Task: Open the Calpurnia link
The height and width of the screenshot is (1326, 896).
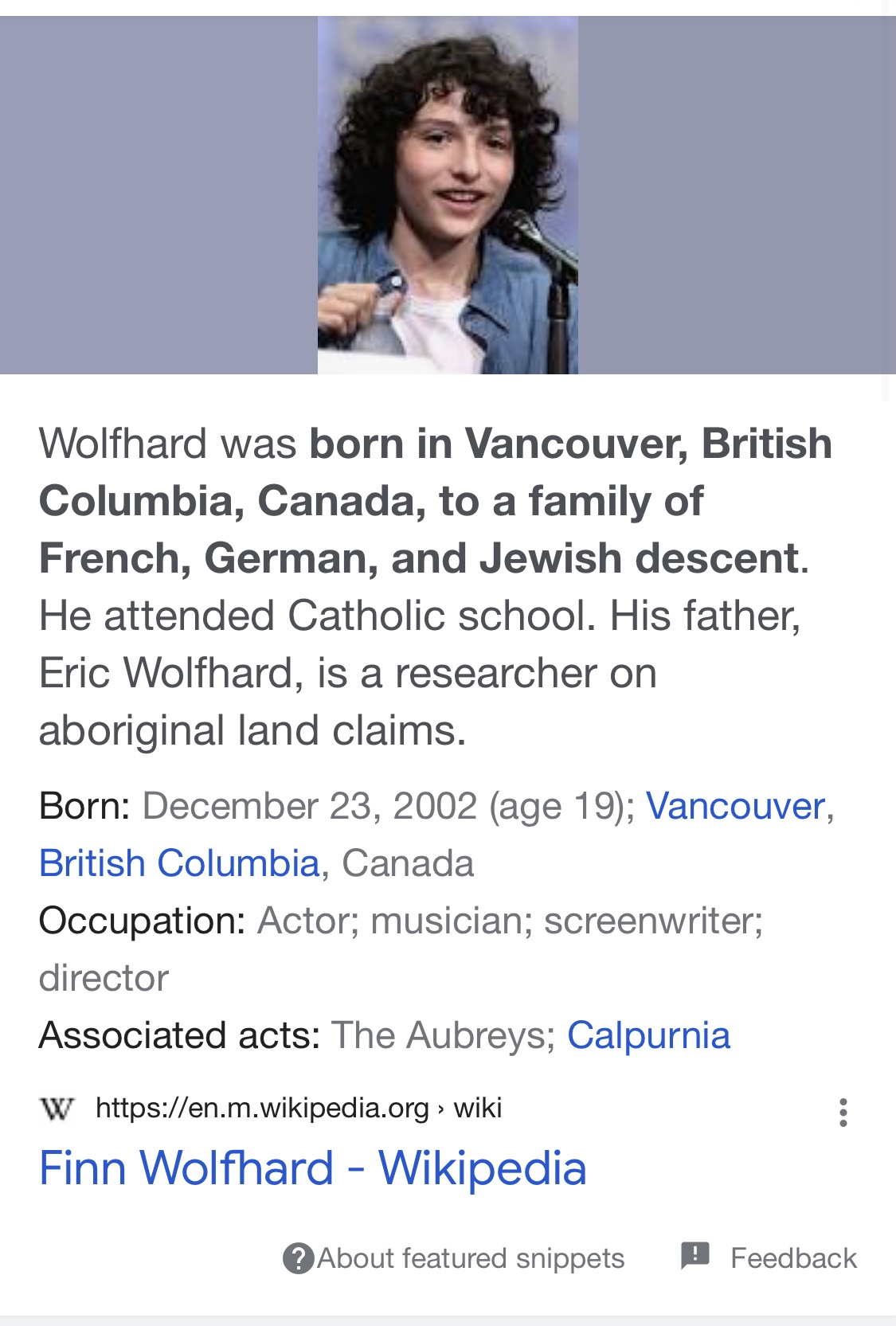Action: click(648, 1035)
